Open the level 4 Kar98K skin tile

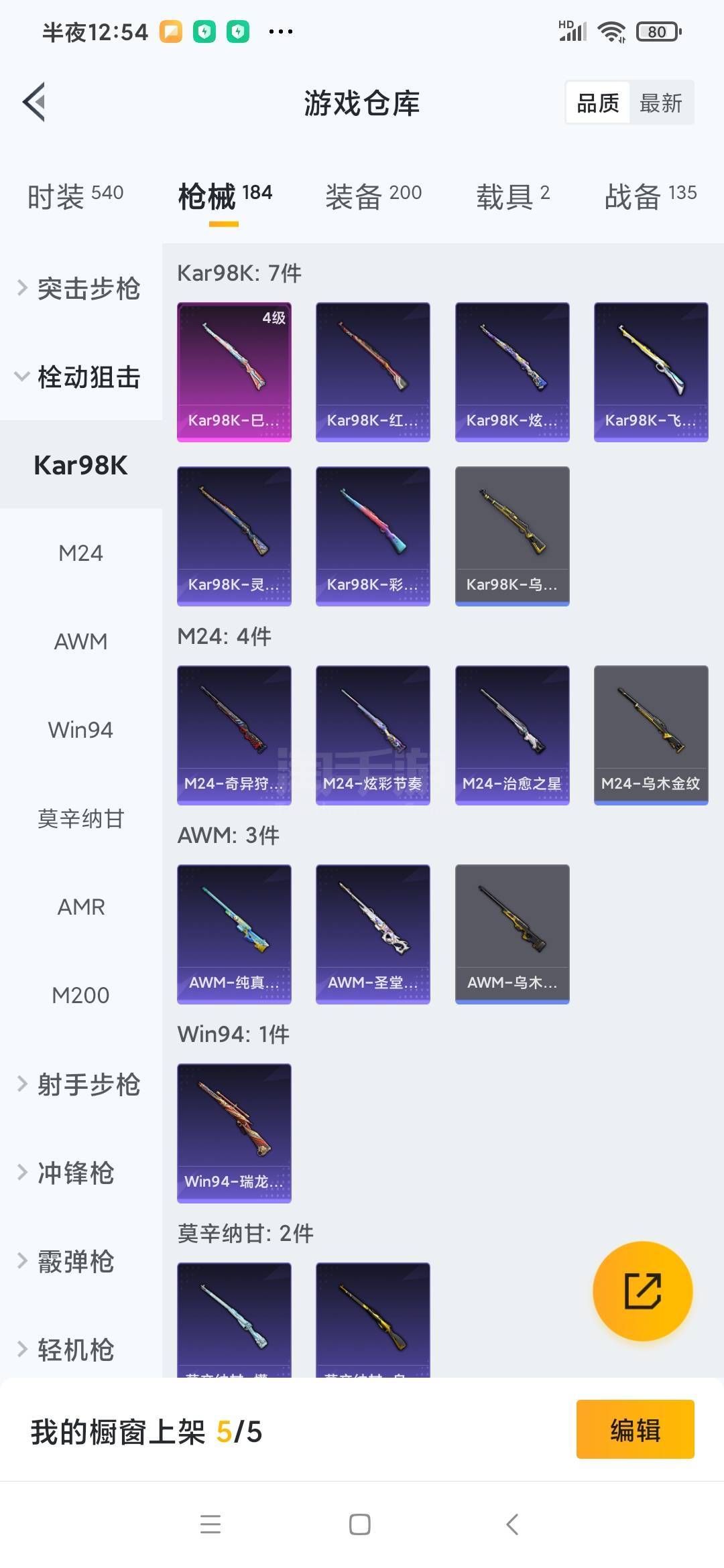pos(234,372)
